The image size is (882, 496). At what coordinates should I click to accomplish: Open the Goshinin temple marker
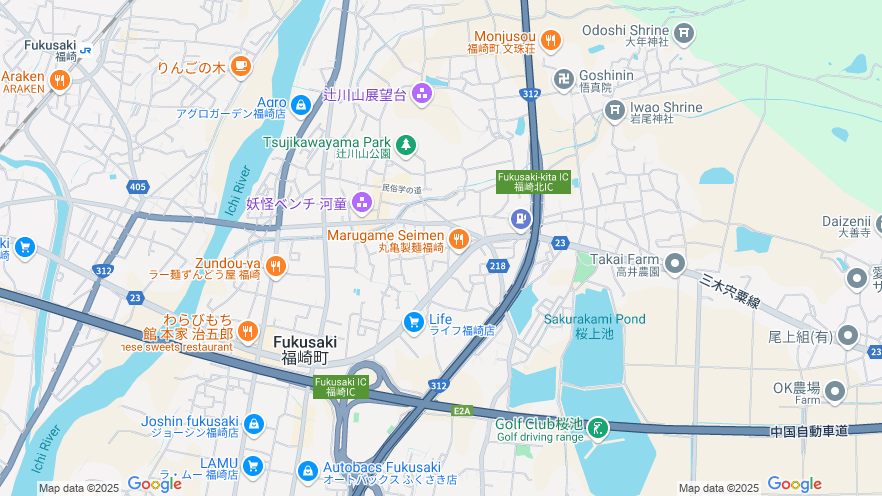point(565,78)
